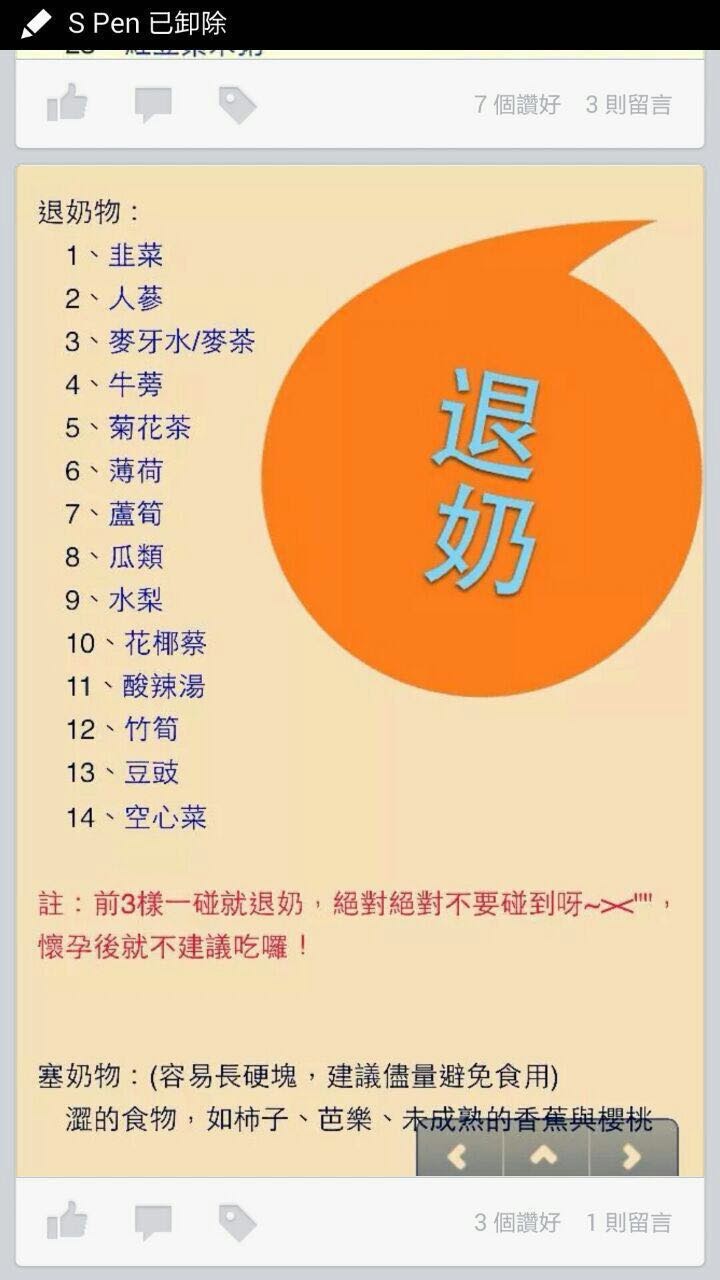Image resolution: width=720 pixels, height=1280 pixels.
Task: View the 3 則留言 comments
Action: pyautogui.click(x=628, y=105)
